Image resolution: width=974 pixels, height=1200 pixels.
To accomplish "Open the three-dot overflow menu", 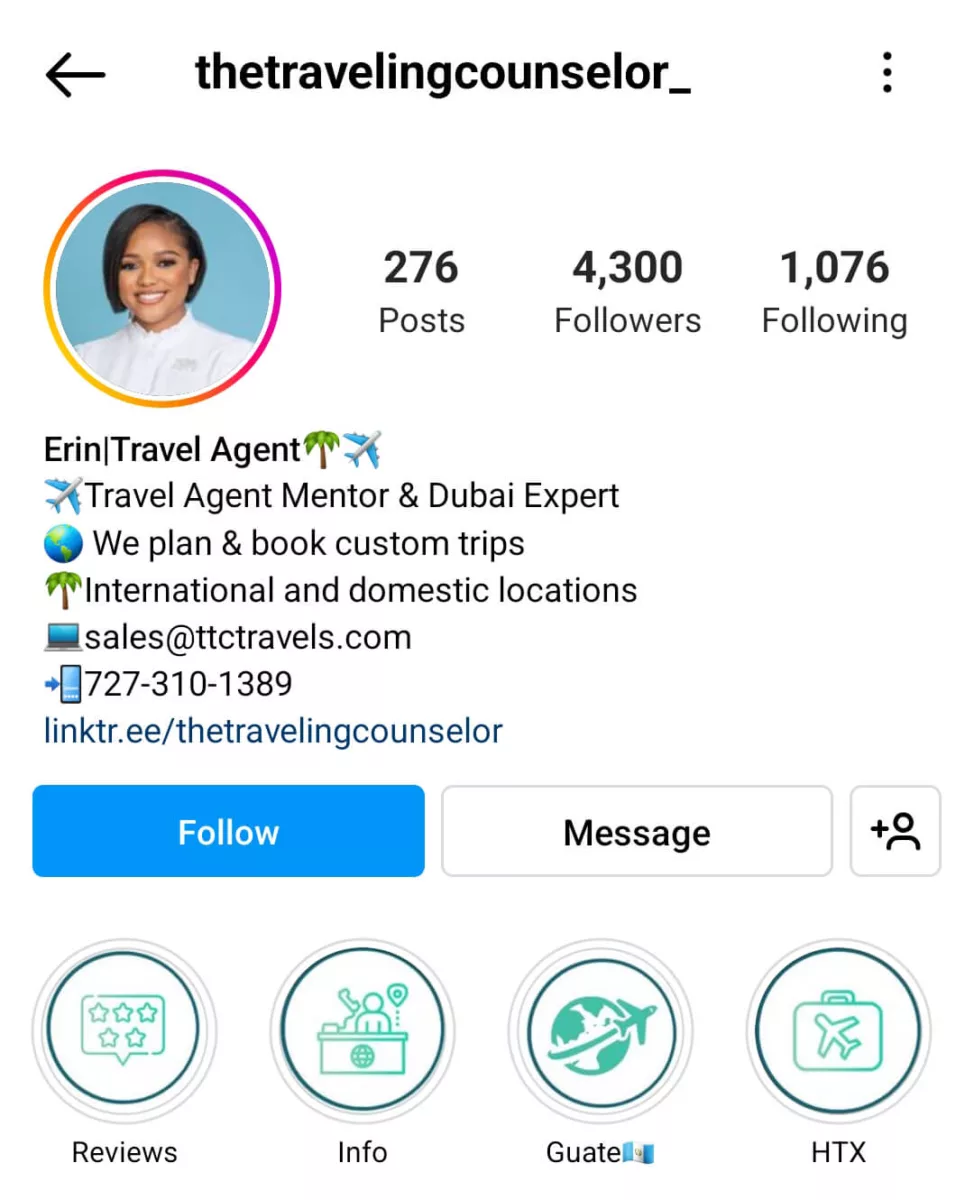I will (886, 74).
